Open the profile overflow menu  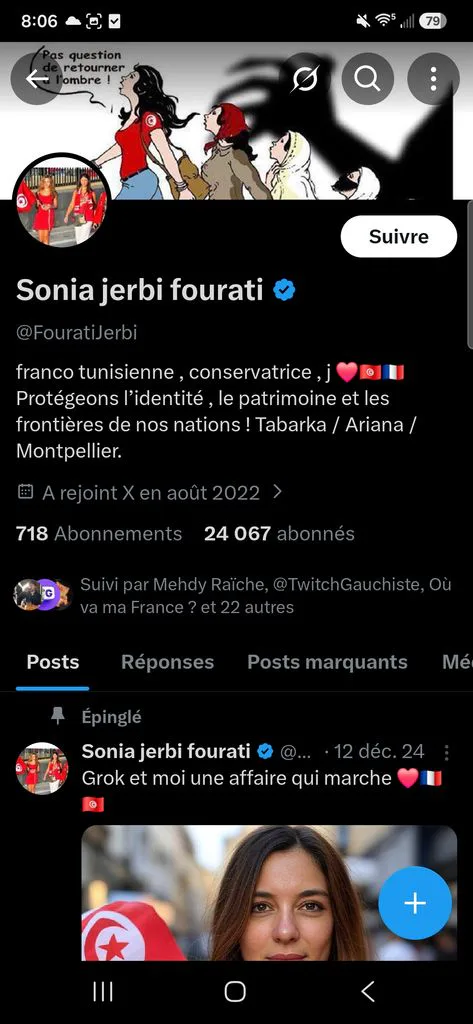coord(433,79)
